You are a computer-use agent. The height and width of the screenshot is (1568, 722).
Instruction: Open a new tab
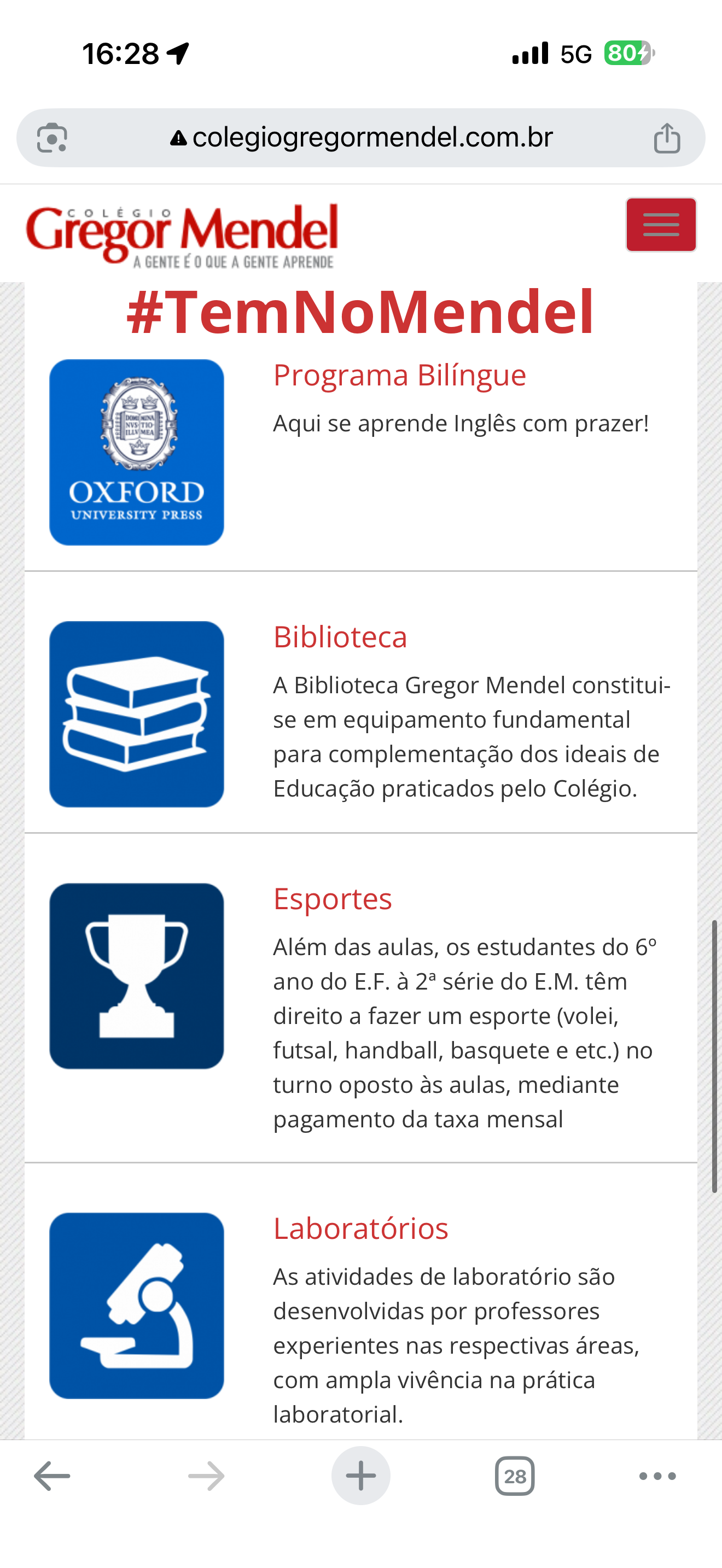click(360, 1476)
